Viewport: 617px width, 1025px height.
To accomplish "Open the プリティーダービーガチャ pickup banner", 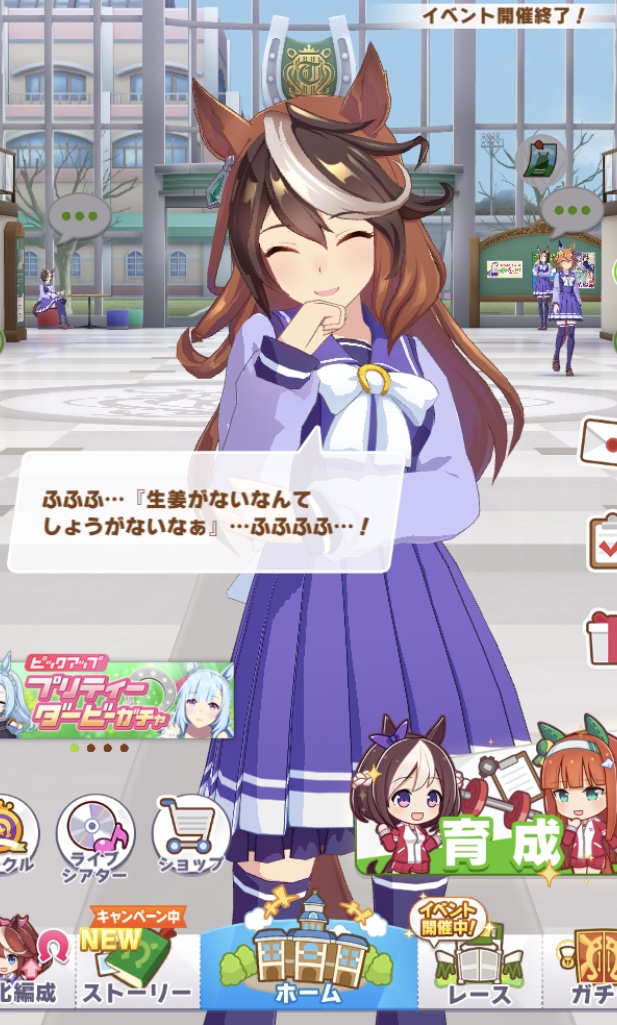I will (x=116, y=697).
